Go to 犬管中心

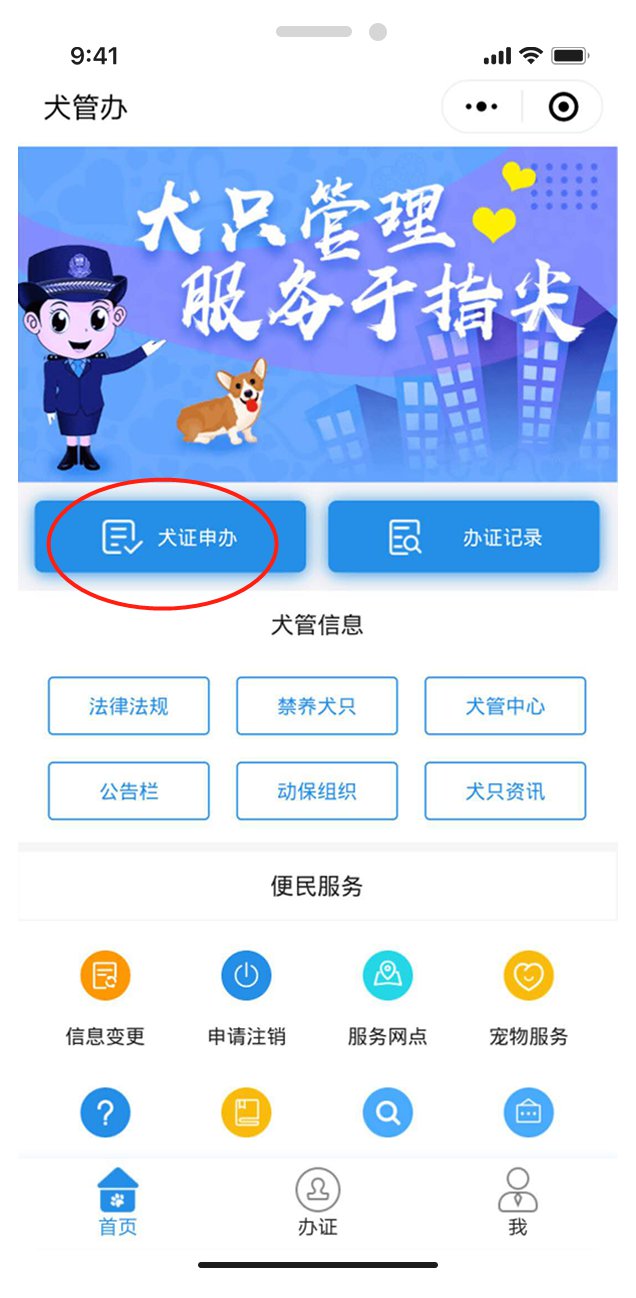pyautogui.click(x=505, y=706)
